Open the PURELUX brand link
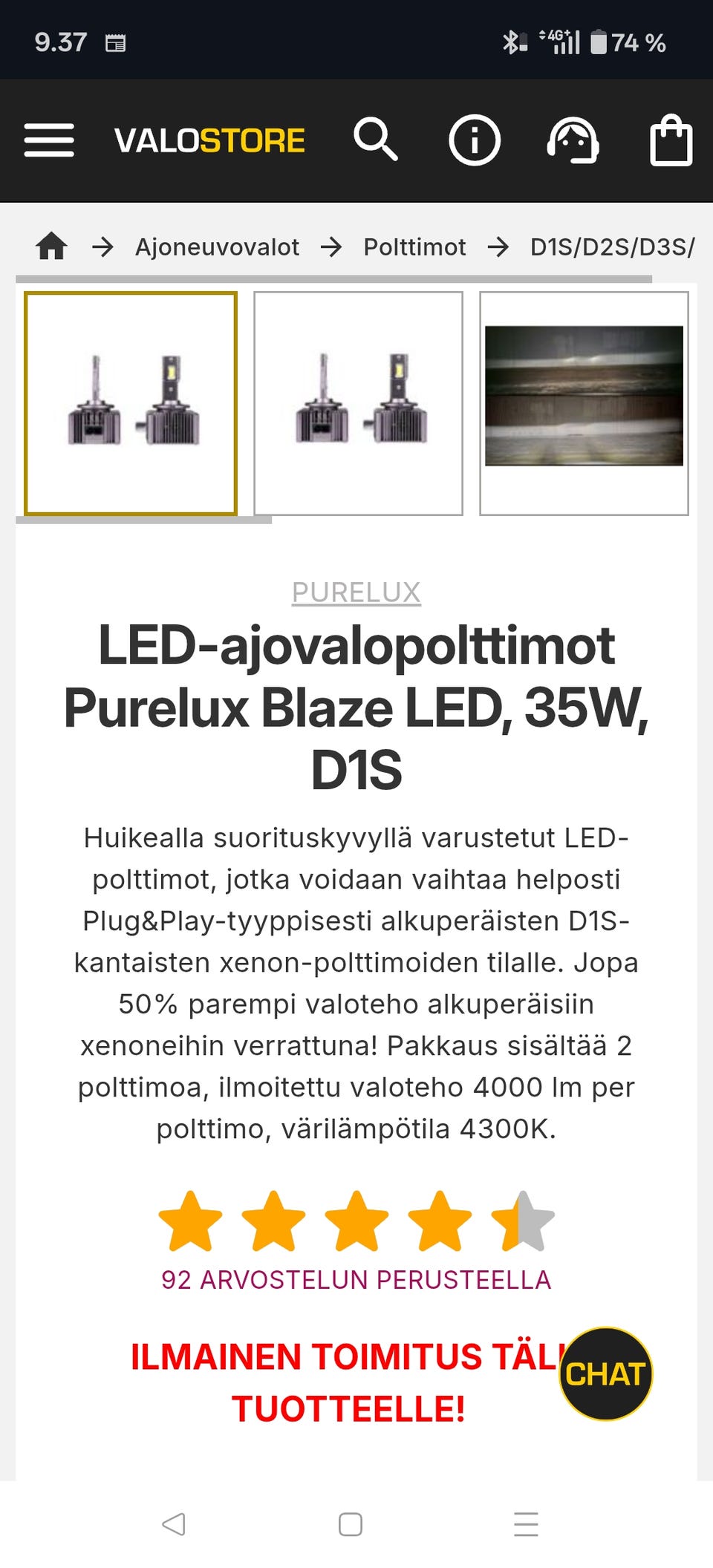This screenshot has width=713, height=1568. pyautogui.click(x=356, y=592)
